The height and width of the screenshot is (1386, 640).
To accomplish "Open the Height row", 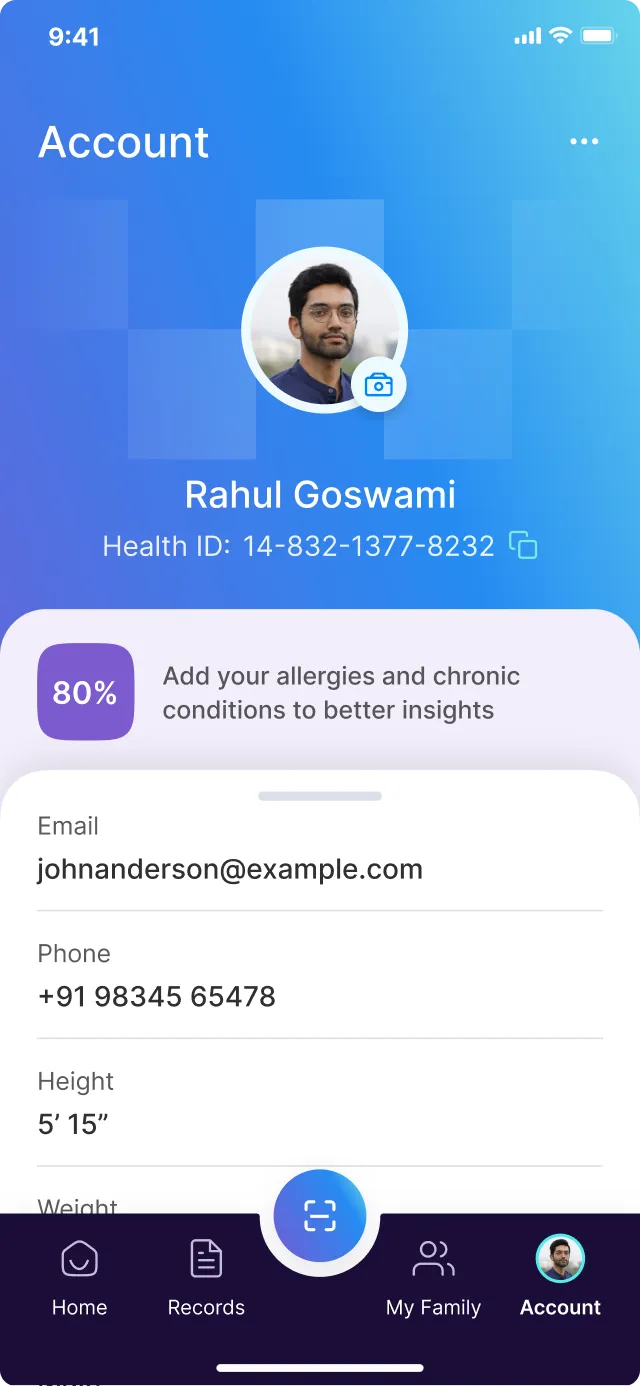I will coord(320,1103).
